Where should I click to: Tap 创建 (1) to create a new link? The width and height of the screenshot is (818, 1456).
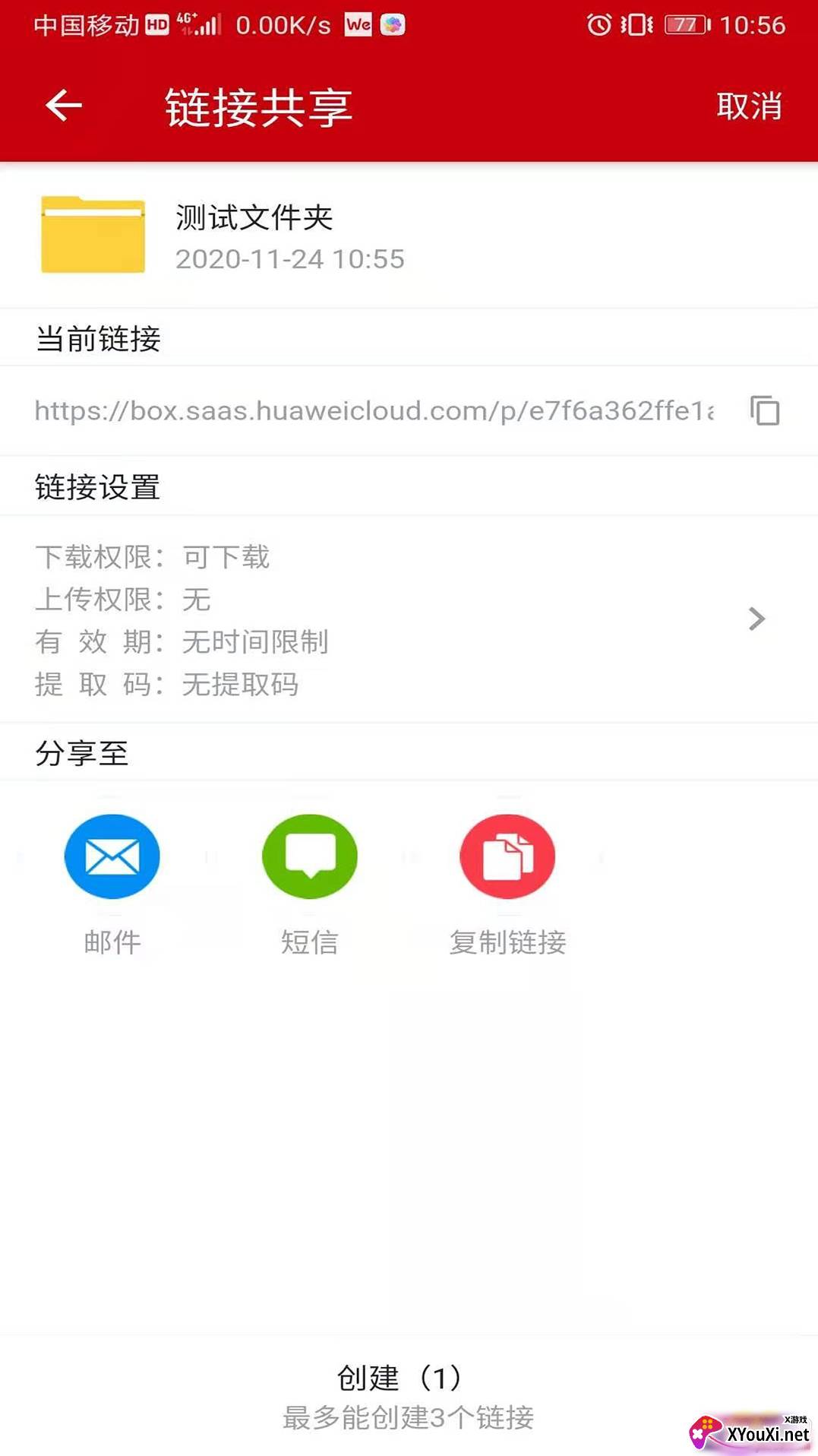[401, 1377]
